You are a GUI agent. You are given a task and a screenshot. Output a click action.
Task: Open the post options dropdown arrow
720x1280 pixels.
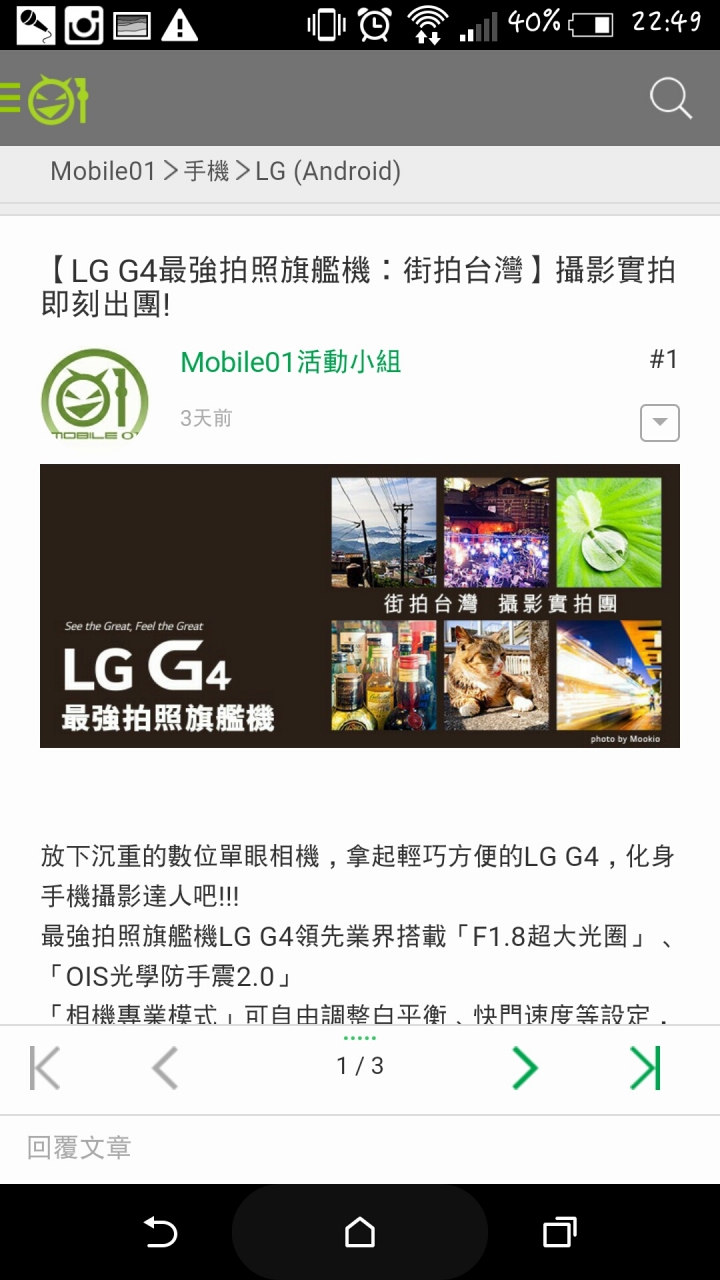coord(659,423)
